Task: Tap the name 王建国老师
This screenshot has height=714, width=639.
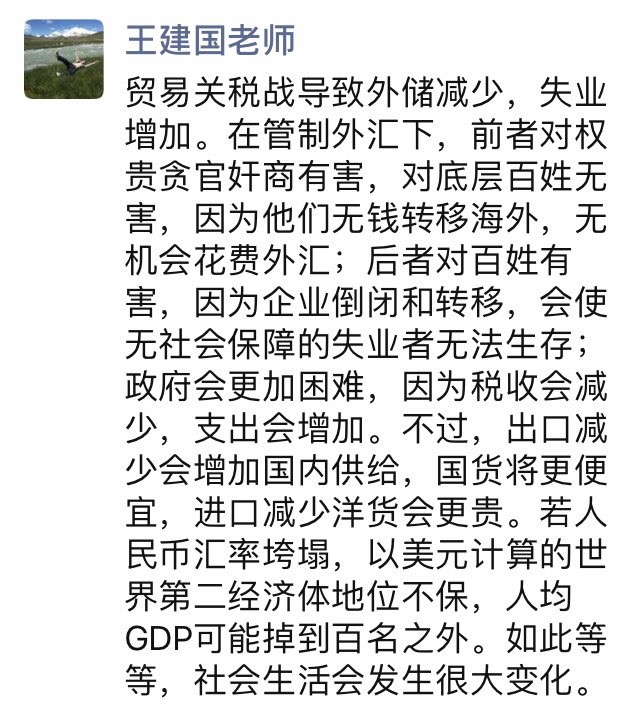Action: [211, 40]
